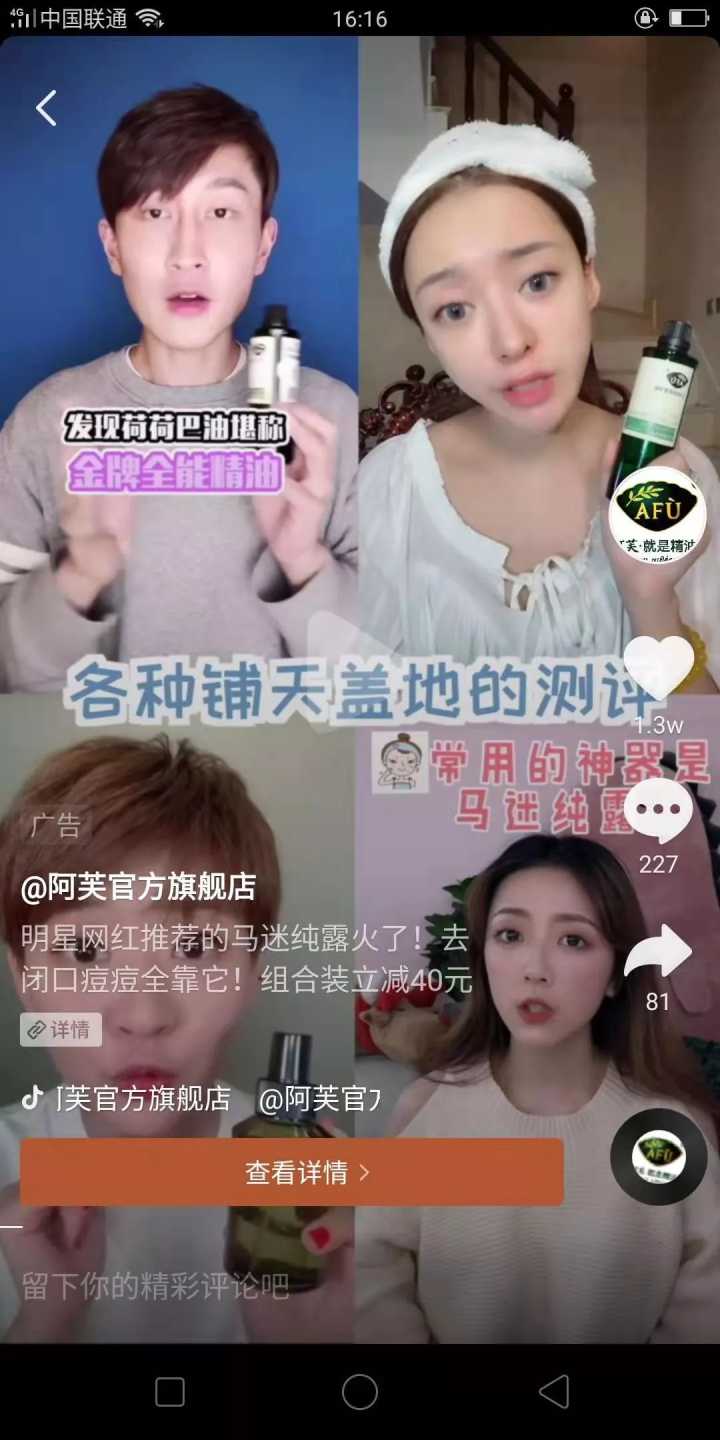Share this video
Screen dimensions: 720x1440
coord(658,953)
